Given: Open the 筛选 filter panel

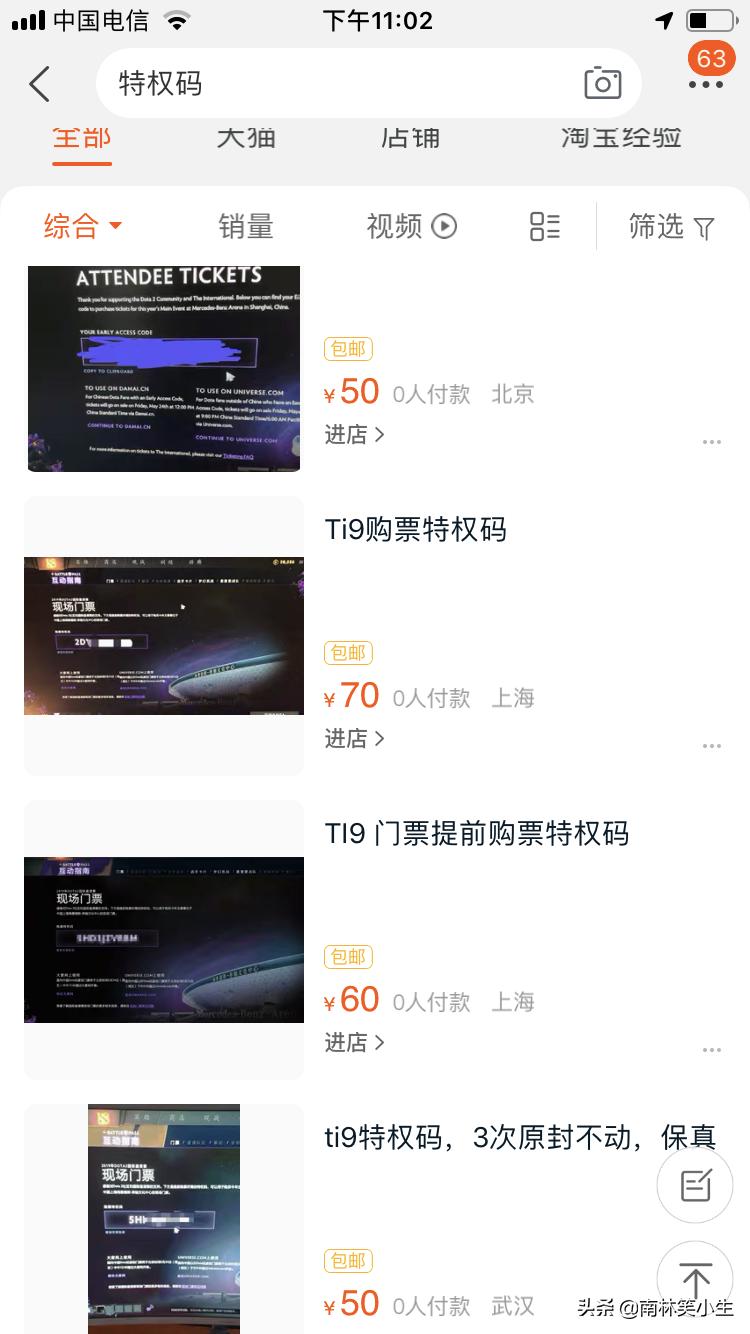Looking at the screenshot, I should pyautogui.click(x=672, y=227).
